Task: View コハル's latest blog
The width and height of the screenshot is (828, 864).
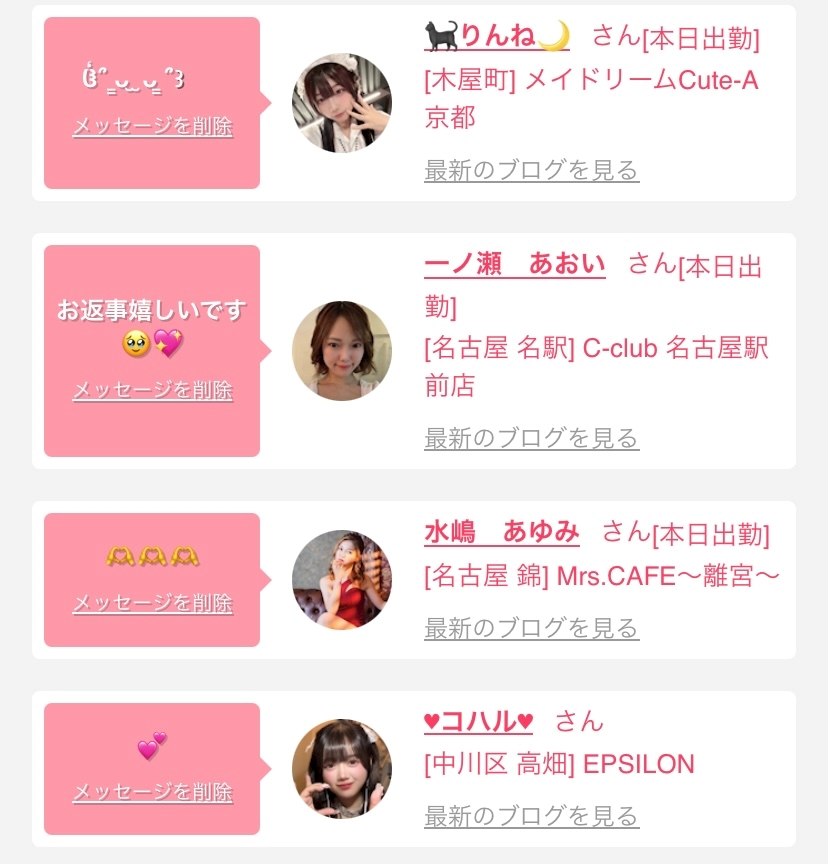Action: click(x=531, y=817)
